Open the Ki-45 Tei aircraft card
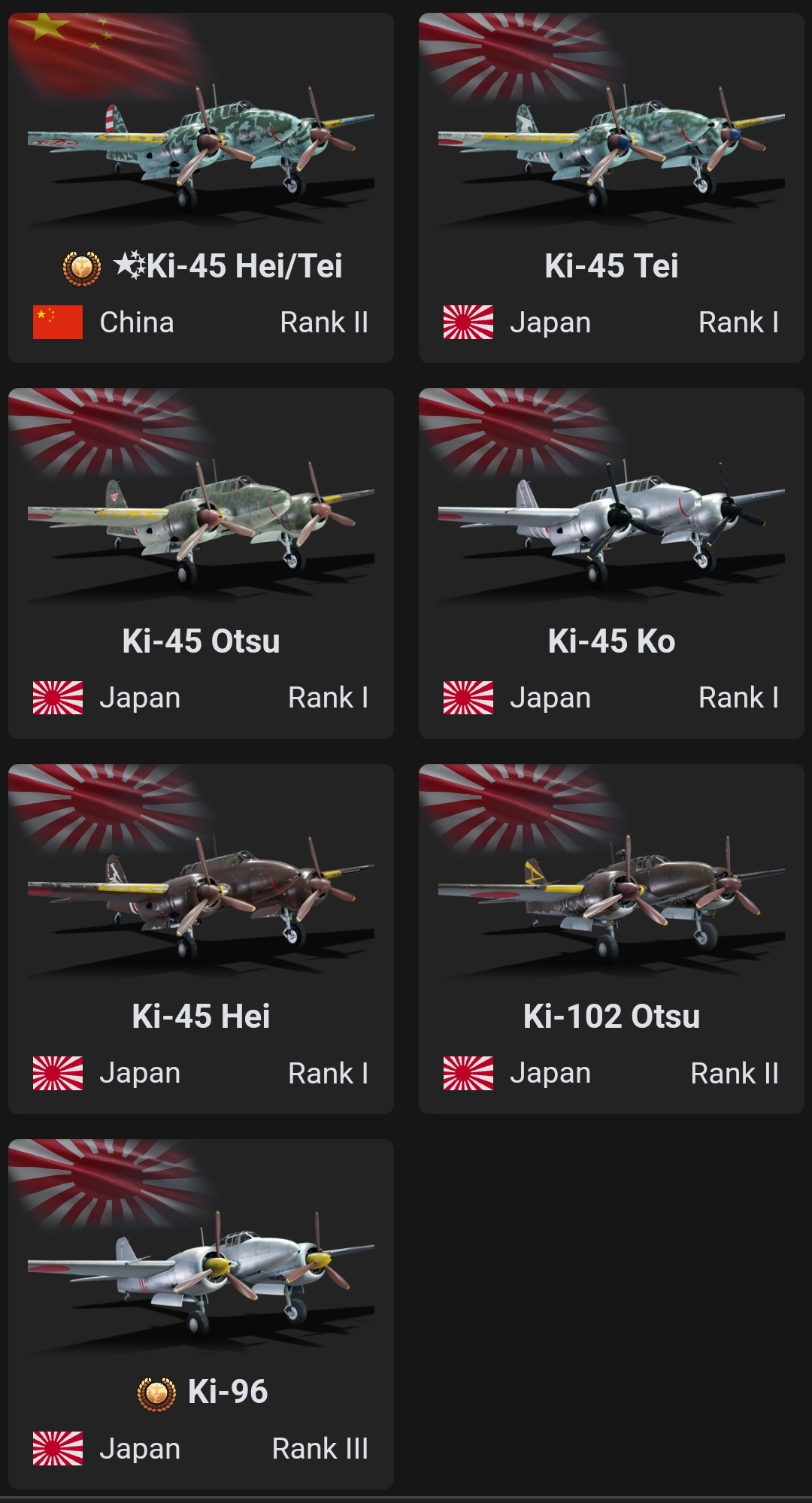 click(x=611, y=188)
